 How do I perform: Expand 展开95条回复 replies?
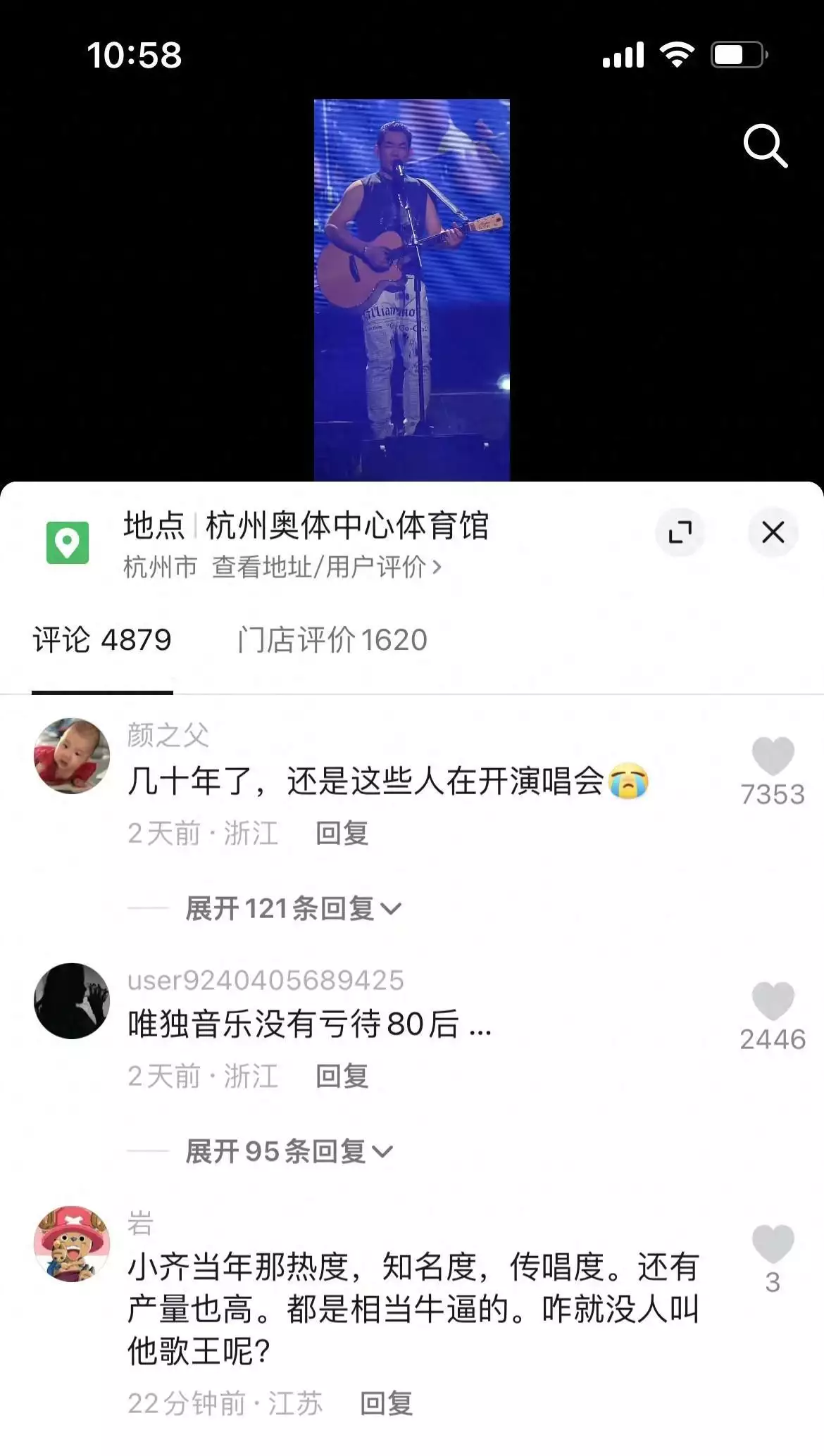click(288, 1151)
